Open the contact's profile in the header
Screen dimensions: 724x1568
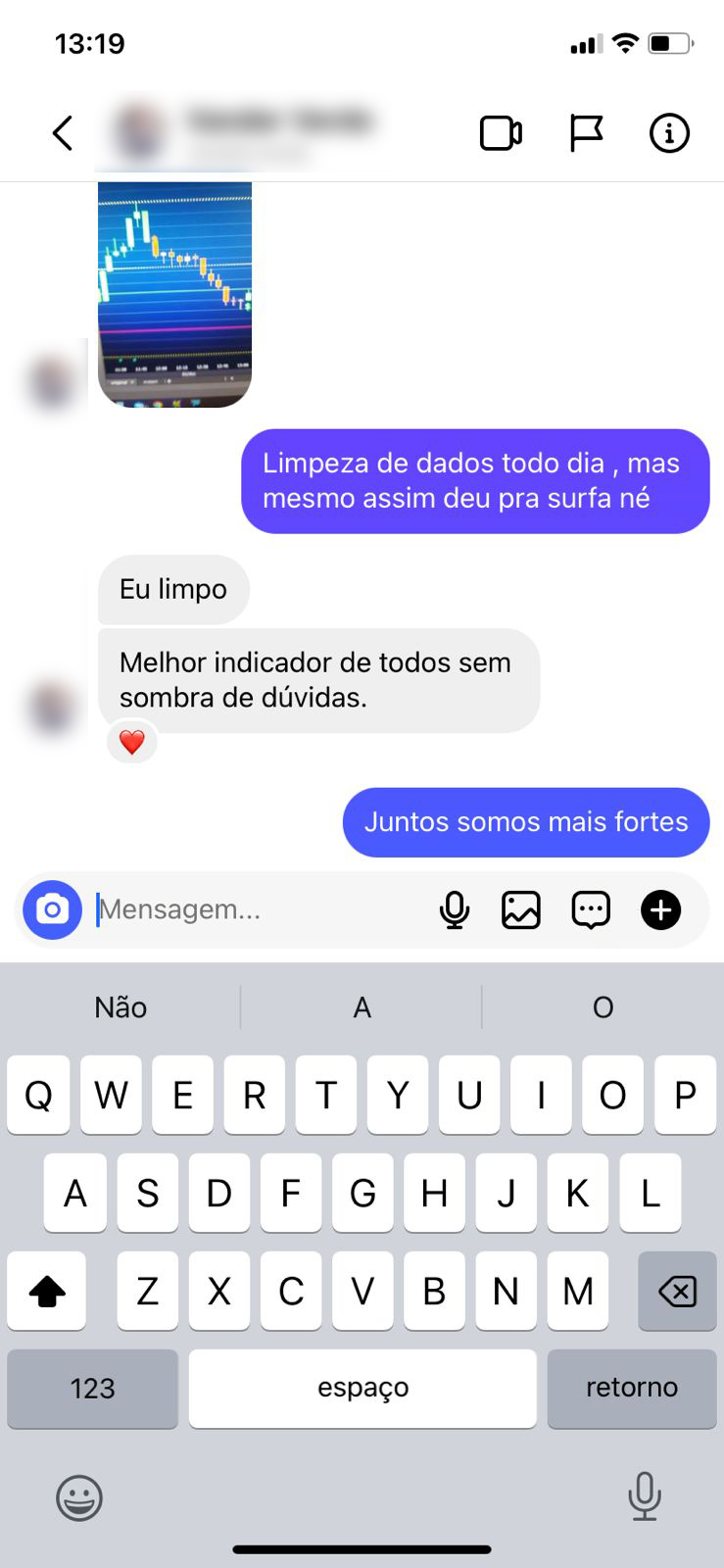click(x=245, y=131)
